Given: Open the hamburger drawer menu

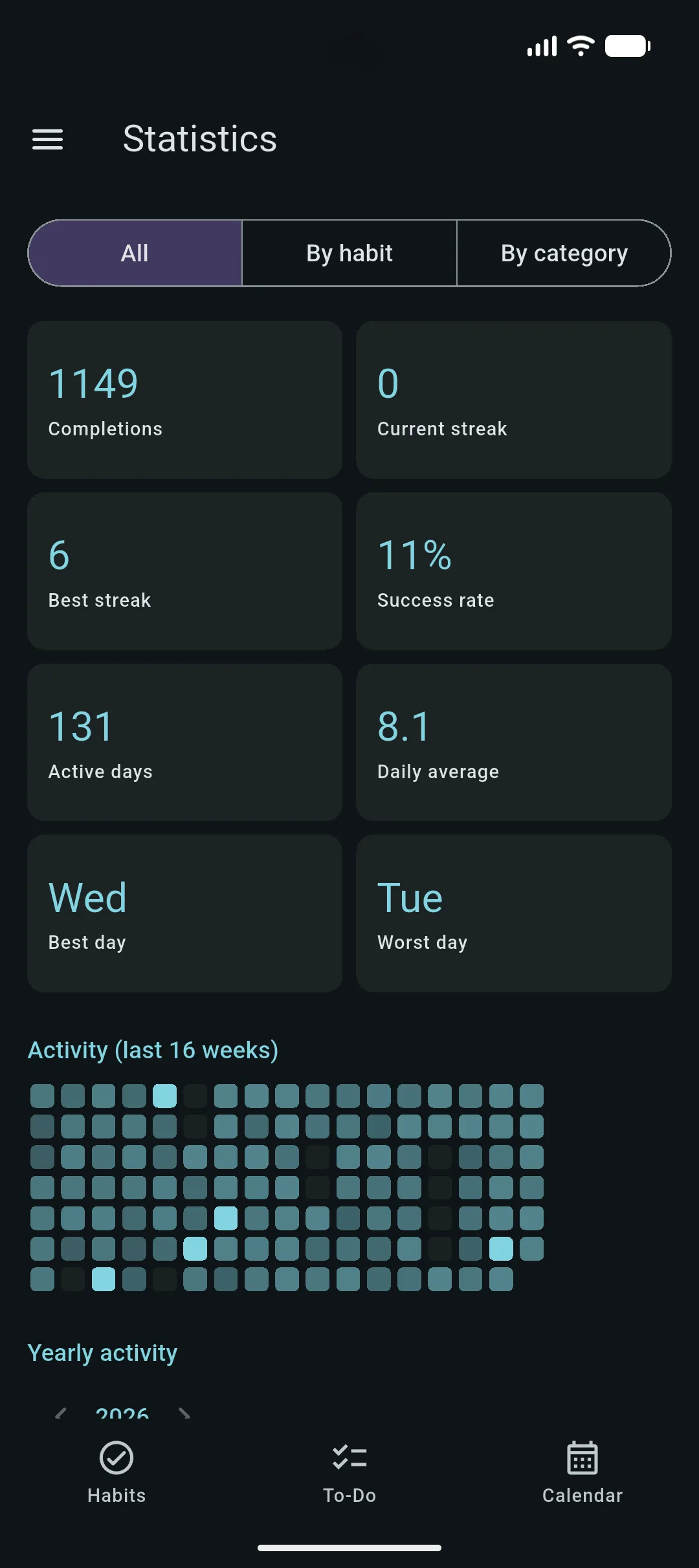Looking at the screenshot, I should click(48, 139).
